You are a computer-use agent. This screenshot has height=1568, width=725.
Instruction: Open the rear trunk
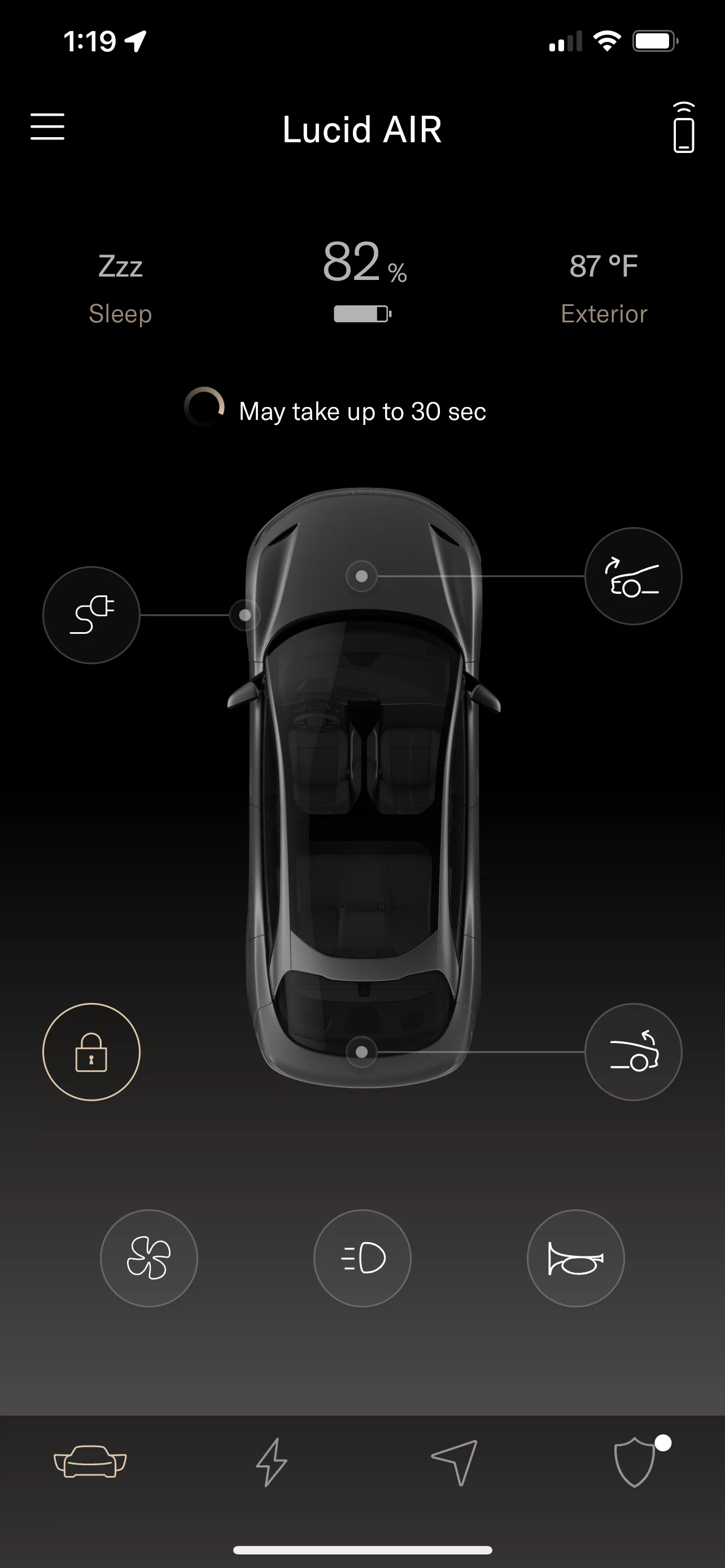(633, 1052)
